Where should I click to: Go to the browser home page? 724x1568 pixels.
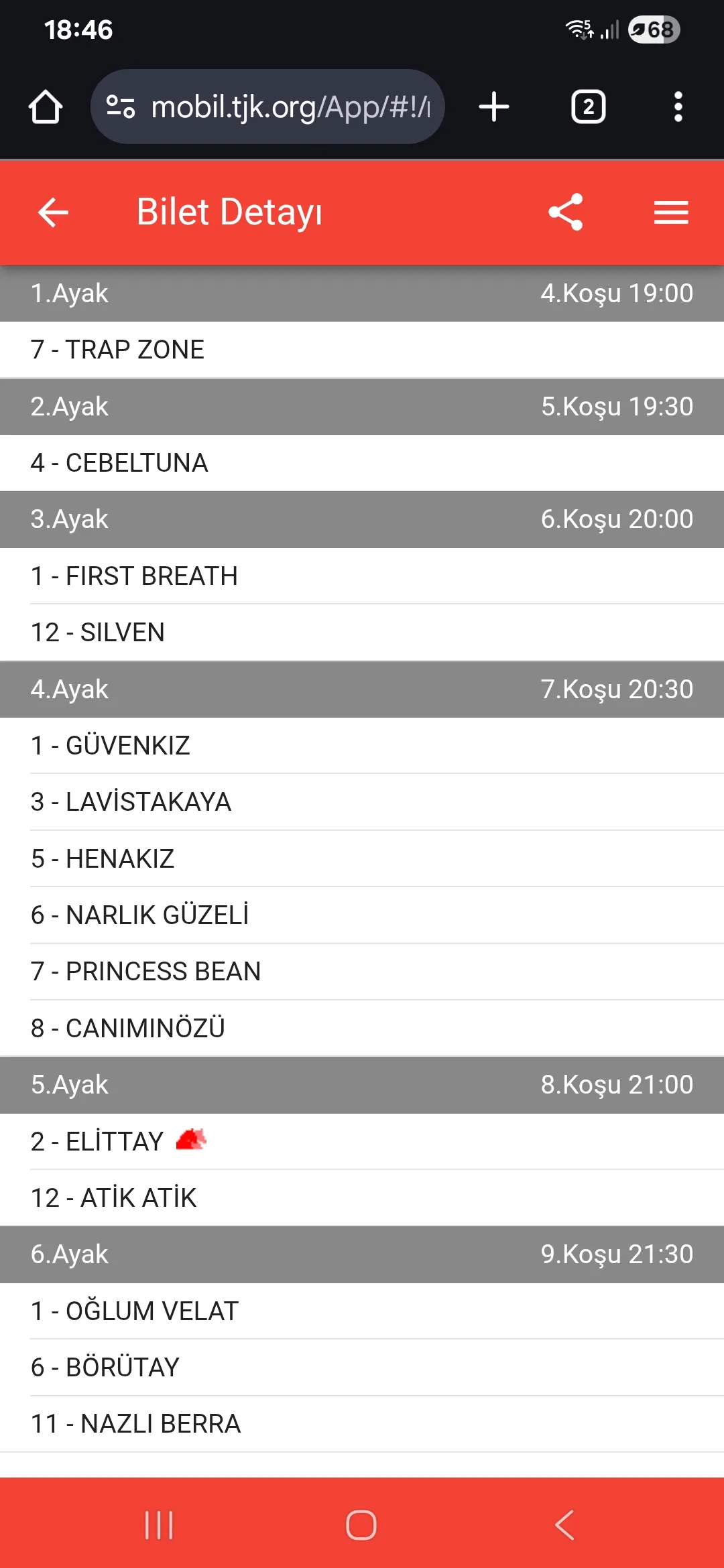point(46,107)
